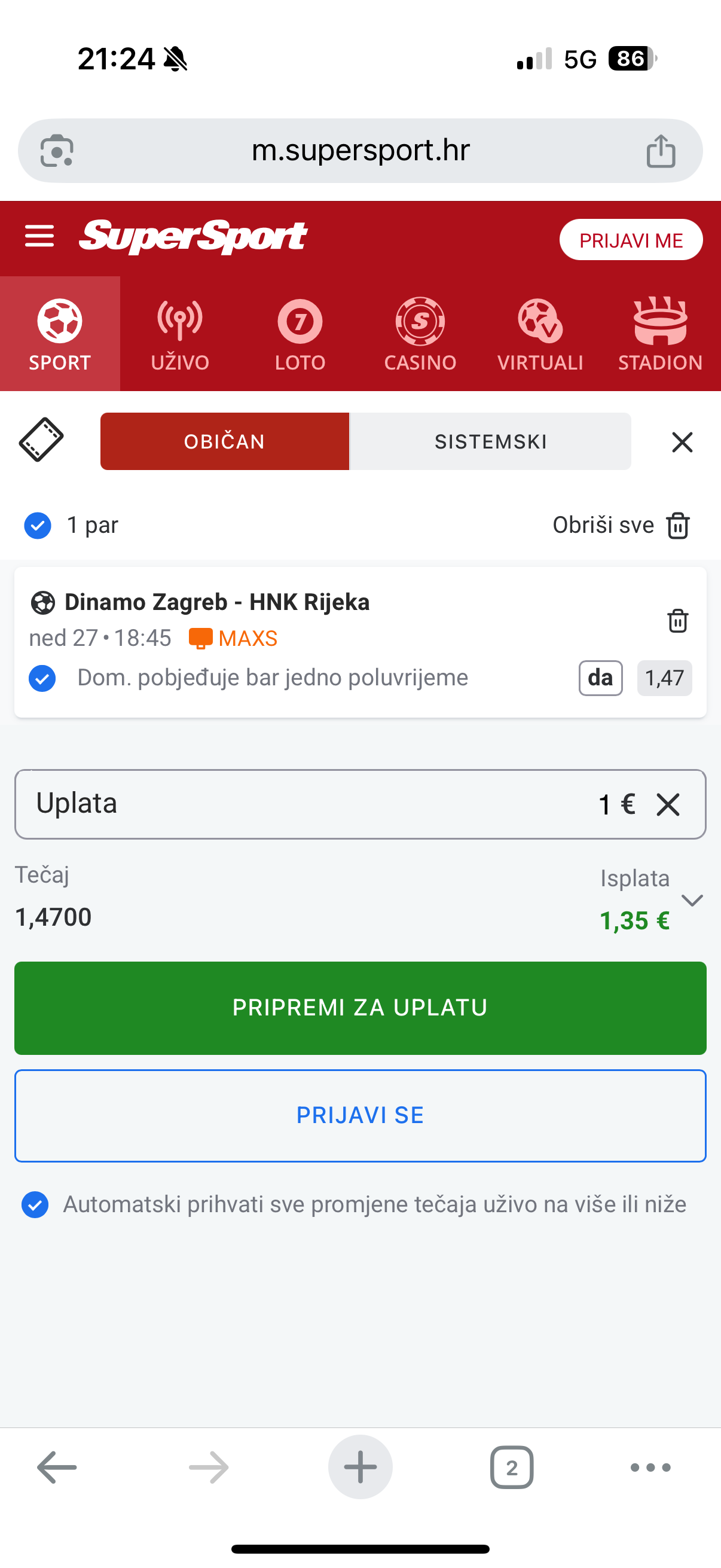Screen dimensions: 721x1568
Task: Clear the Uplata amount
Action: (667, 805)
